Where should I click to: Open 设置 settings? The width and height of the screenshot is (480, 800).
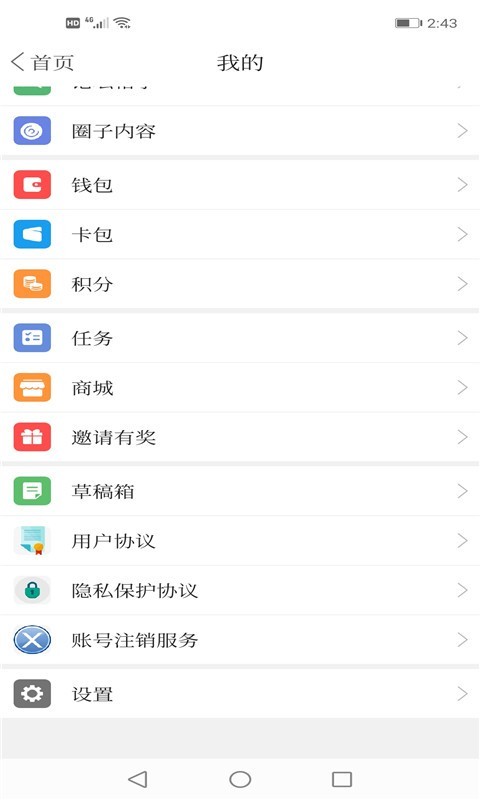(240, 693)
